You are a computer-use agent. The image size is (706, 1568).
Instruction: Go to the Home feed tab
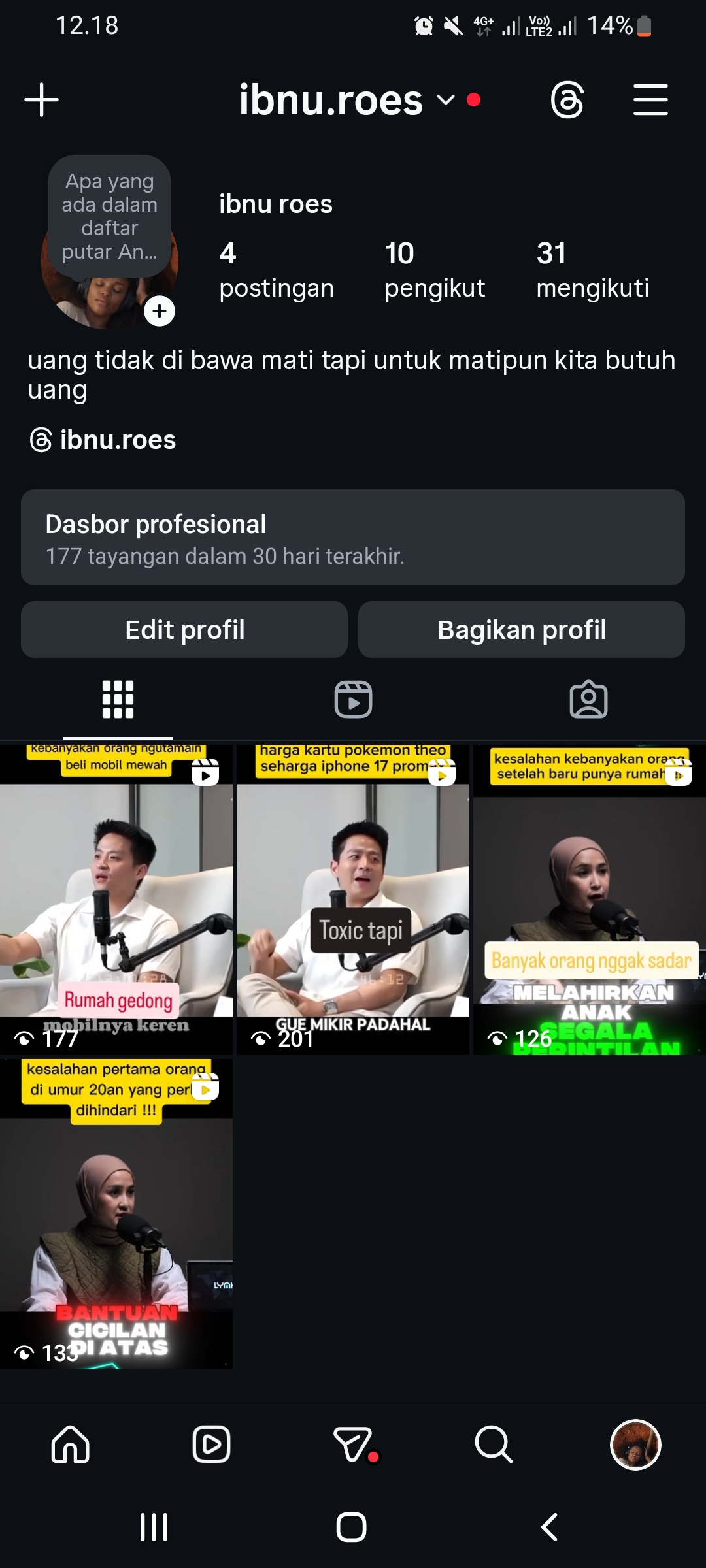(x=71, y=1444)
